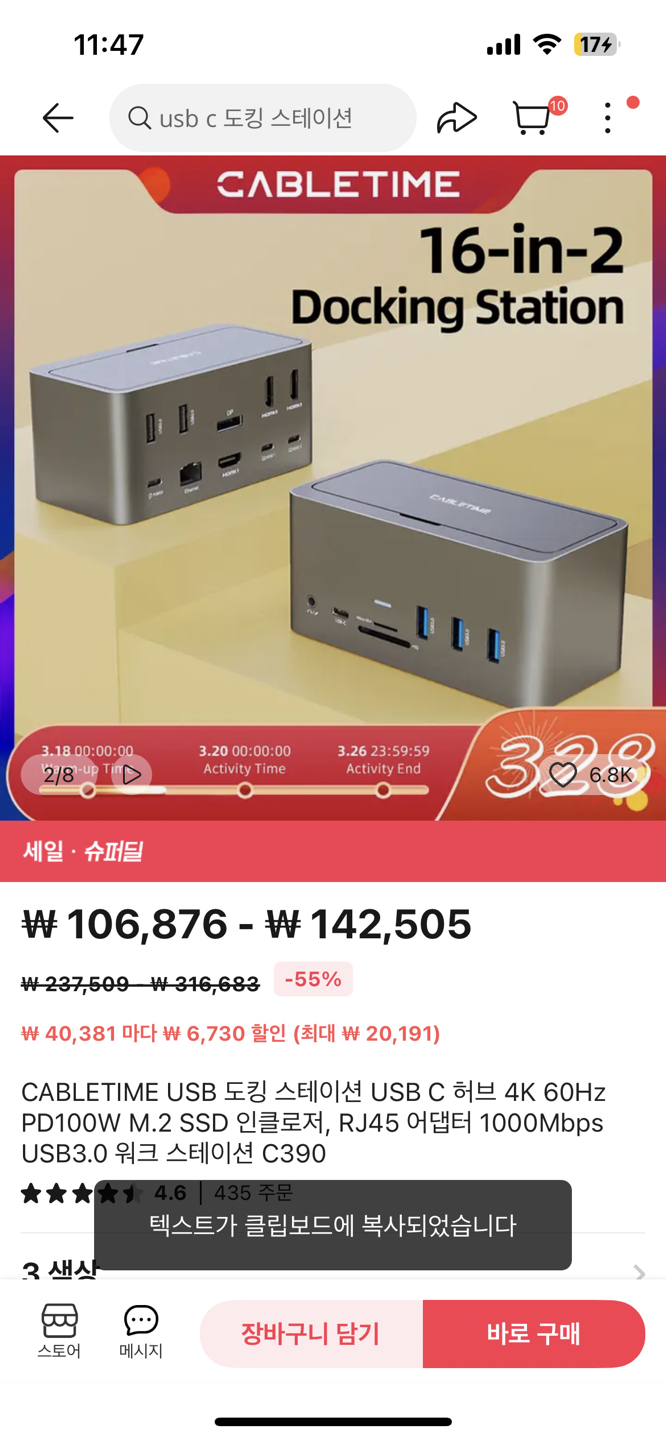Play the product video

click(x=132, y=774)
